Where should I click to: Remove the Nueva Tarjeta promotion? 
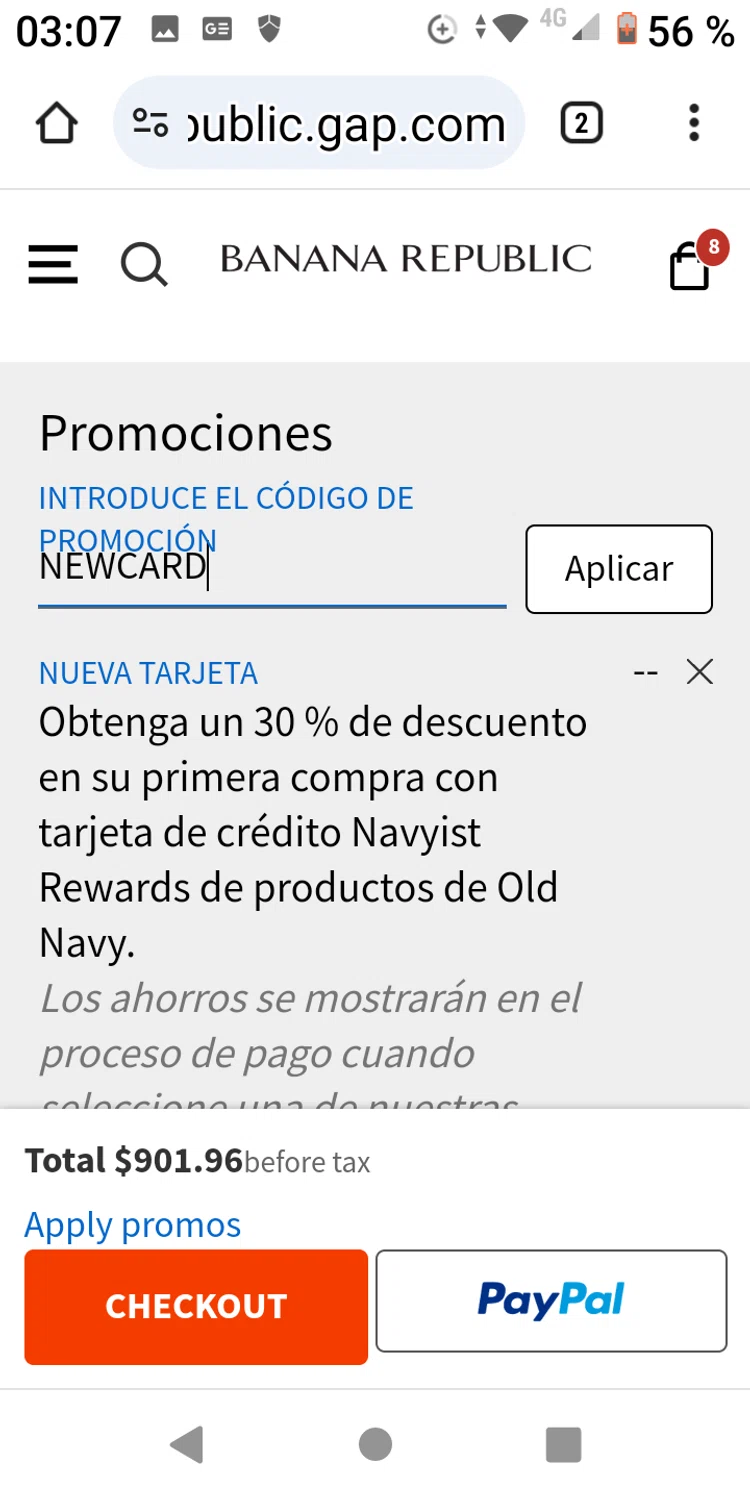click(700, 673)
